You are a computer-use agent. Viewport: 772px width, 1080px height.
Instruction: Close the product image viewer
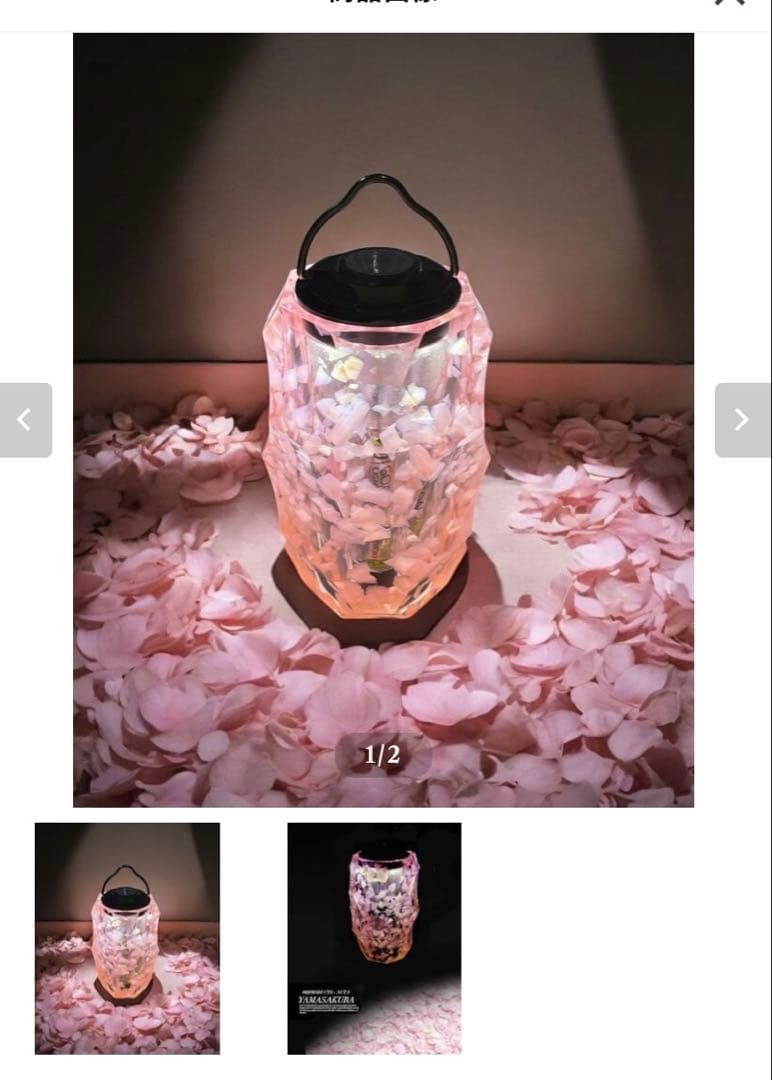(730, 3)
